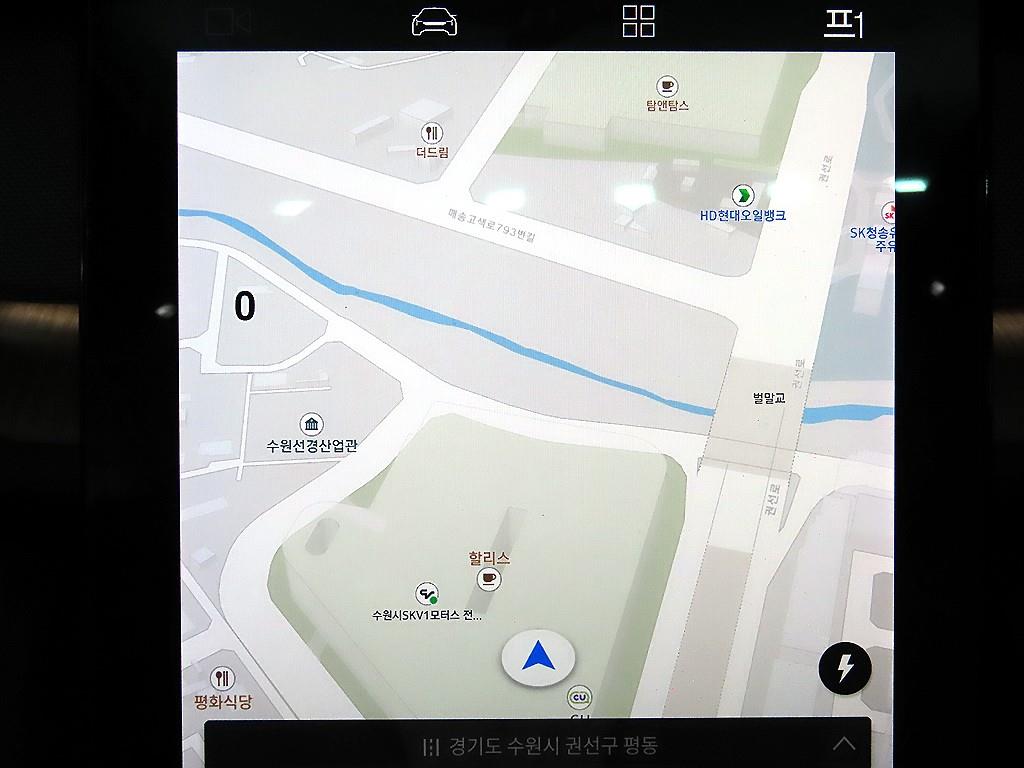Select the 더드림 restaurant marker
This screenshot has width=1024, height=768.
click(x=432, y=133)
